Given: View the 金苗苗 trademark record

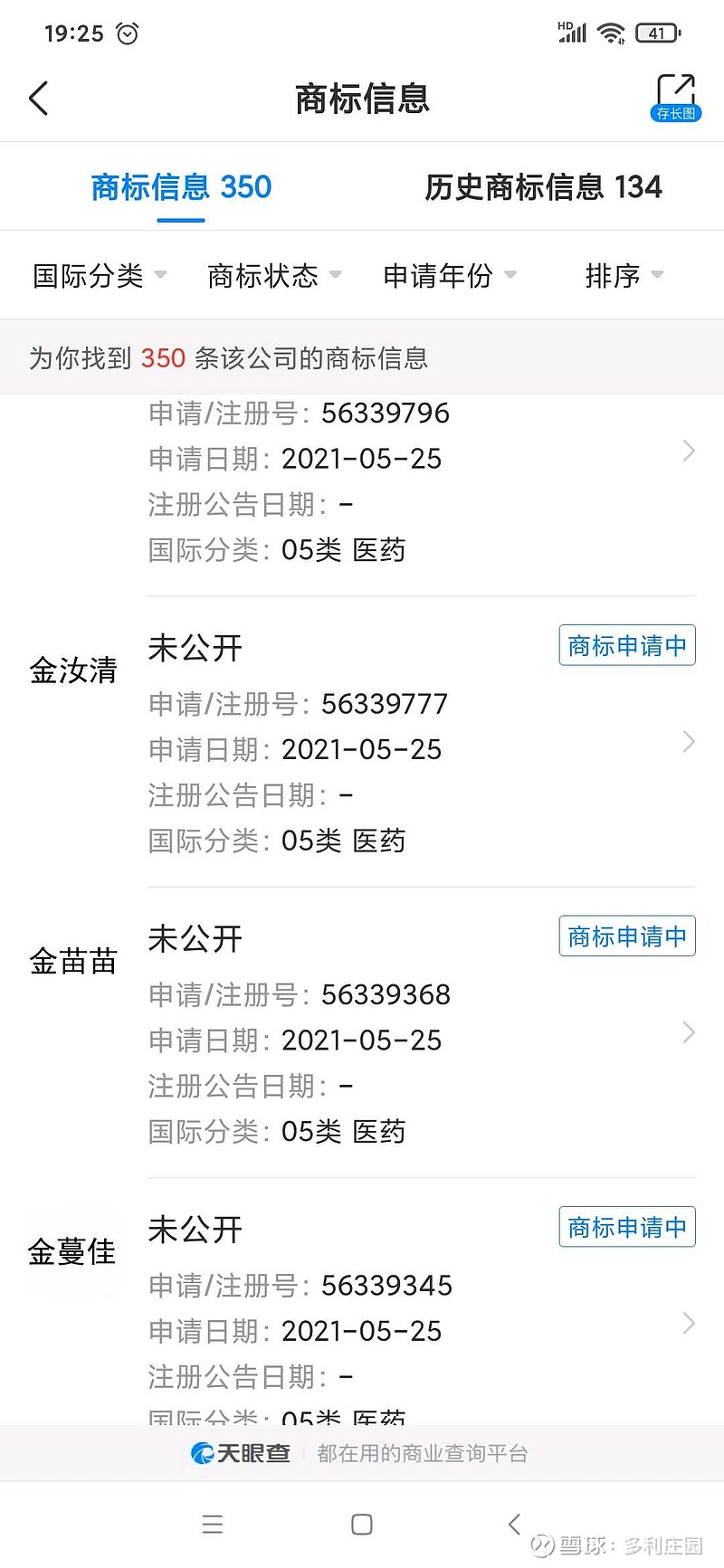Looking at the screenshot, I should (362, 1032).
